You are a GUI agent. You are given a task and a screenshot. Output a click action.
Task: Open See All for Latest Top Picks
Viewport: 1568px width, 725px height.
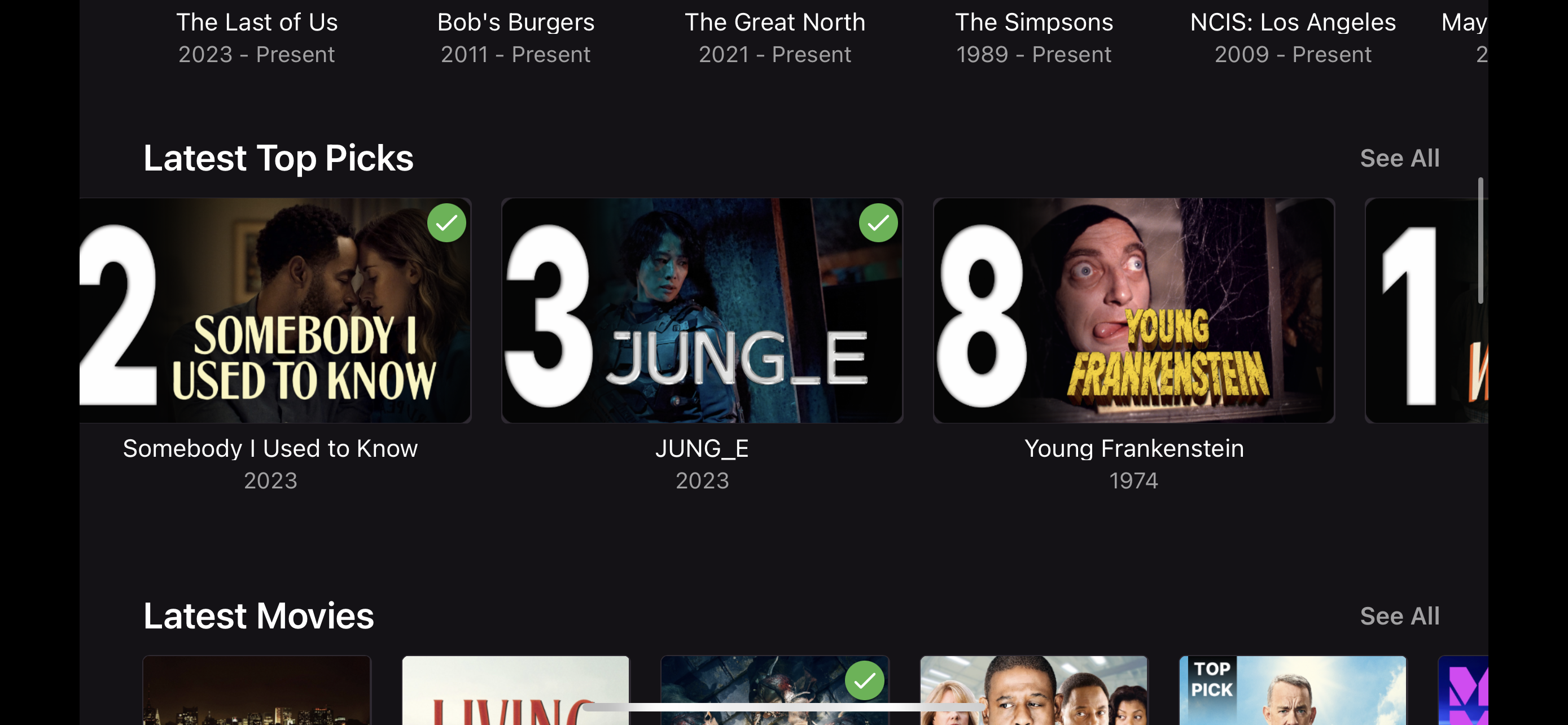[x=1399, y=158]
